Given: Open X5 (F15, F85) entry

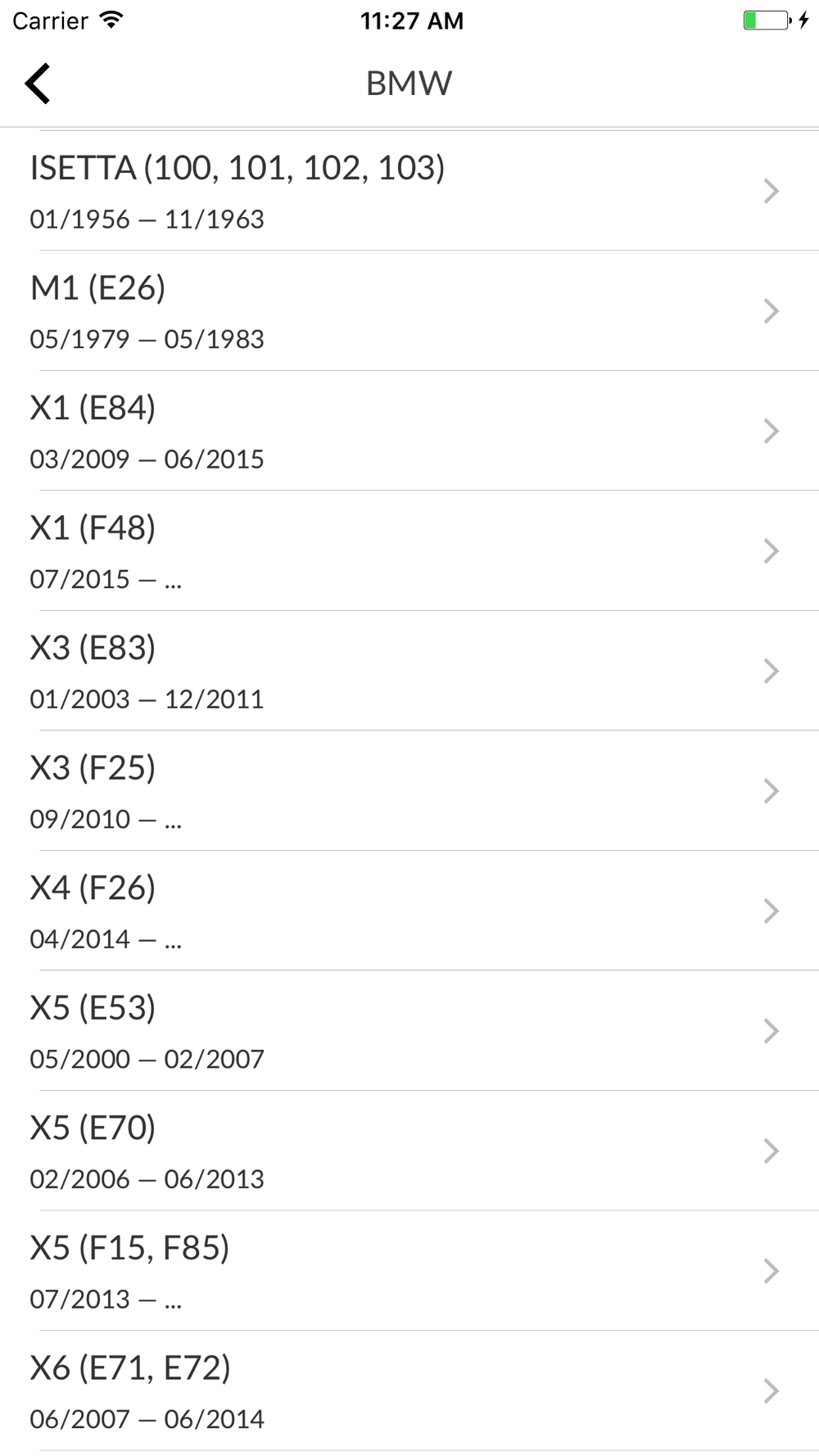Looking at the screenshot, I should [x=409, y=1271].
